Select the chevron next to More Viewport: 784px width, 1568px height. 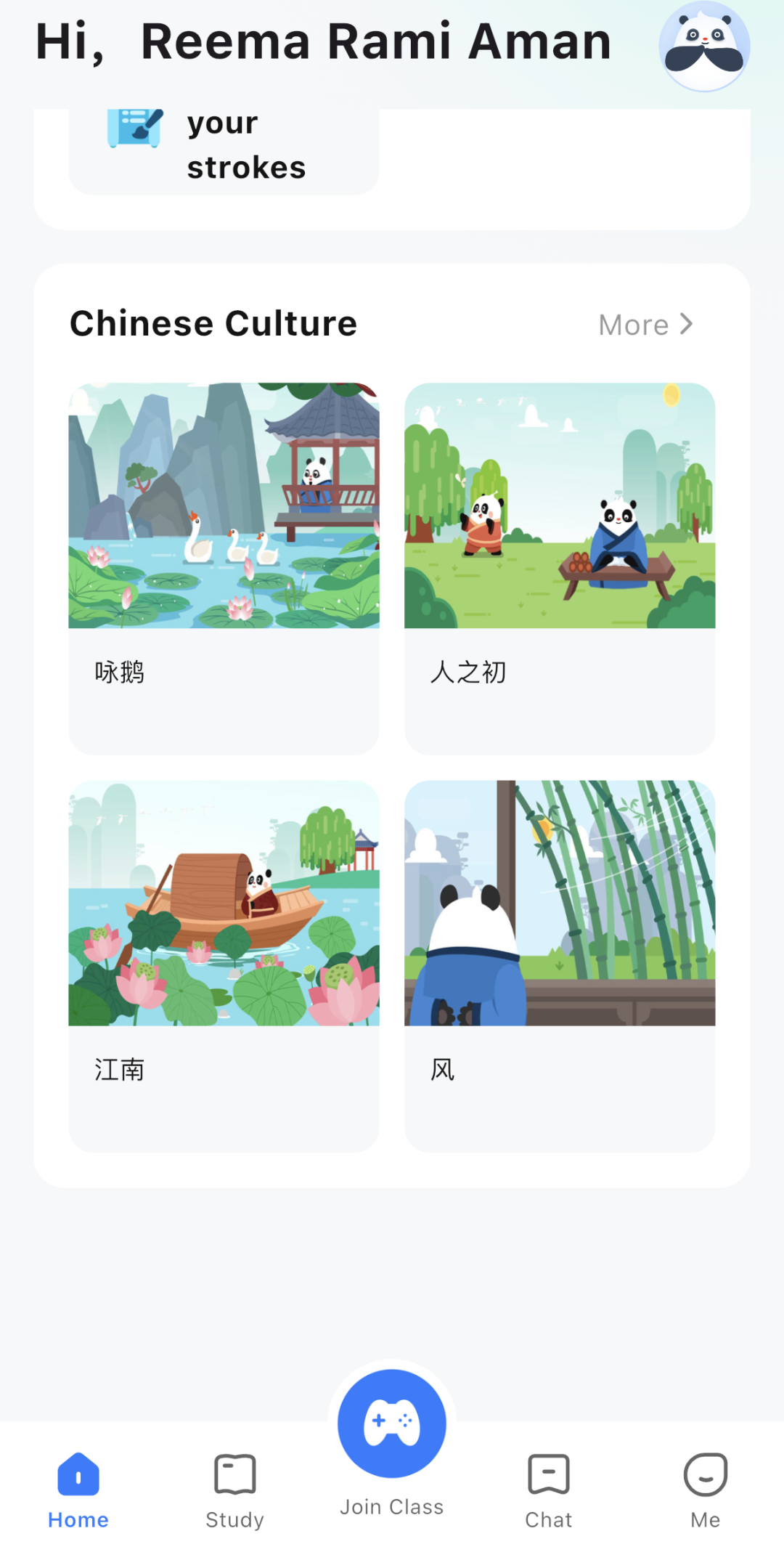(x=686, y=325)
